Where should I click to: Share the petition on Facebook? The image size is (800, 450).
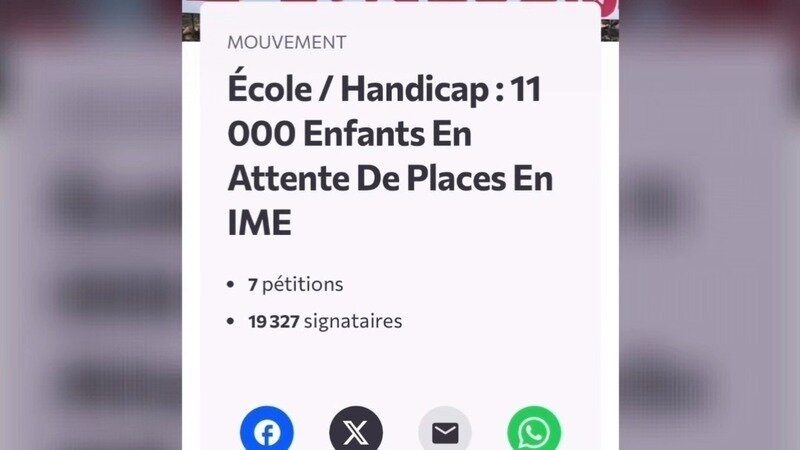267,432
